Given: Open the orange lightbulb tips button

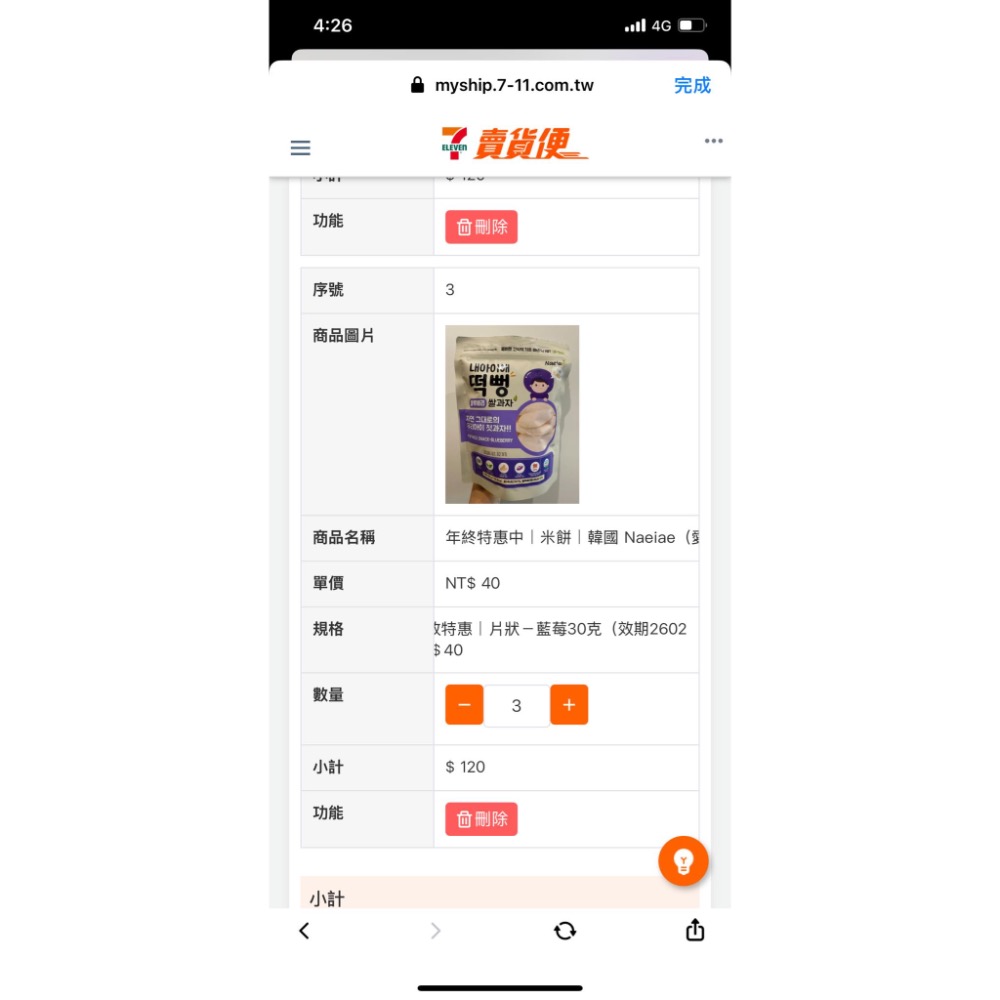Looking at the screenshot, I should [x=683, y=861].
